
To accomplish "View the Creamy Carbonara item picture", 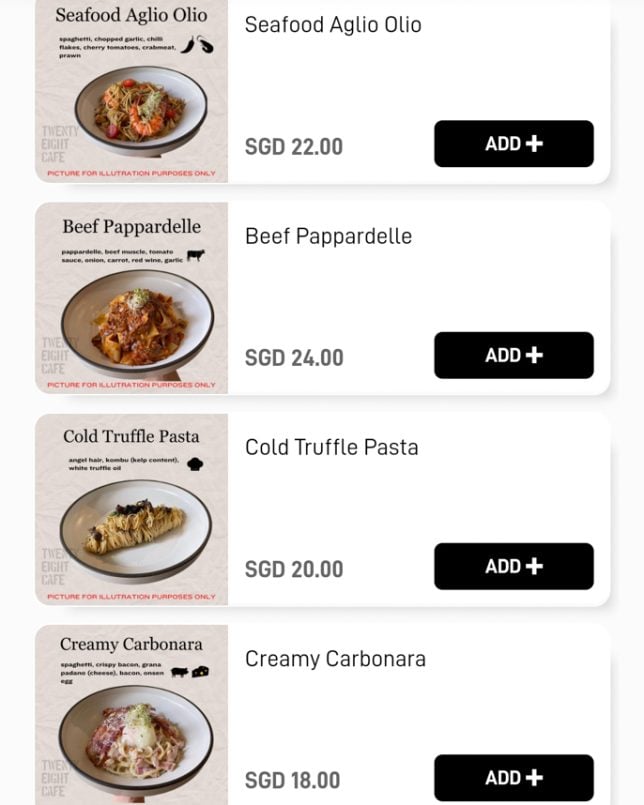I will click(x=131, y=715).
